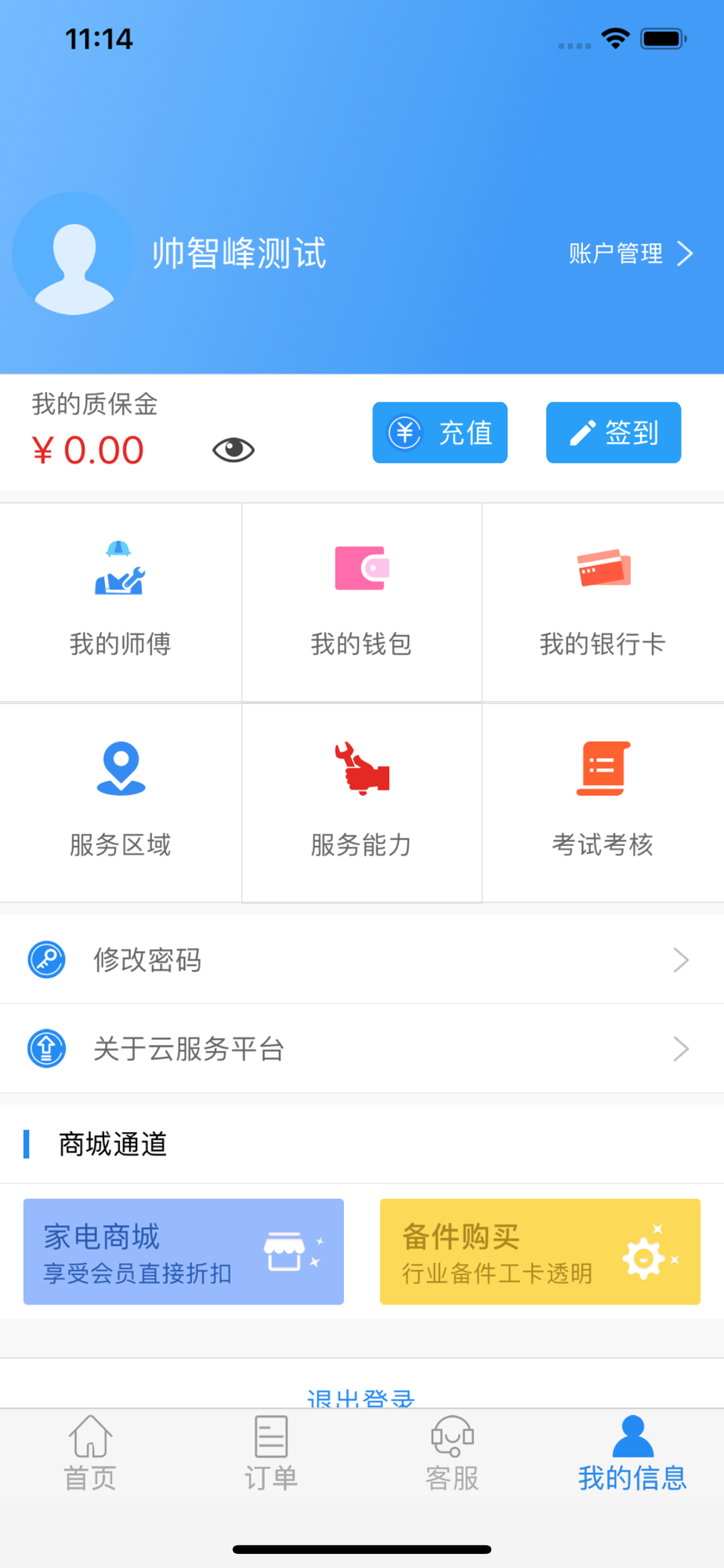Switch to the 客服 tab
Viewport: 724px width, 1568px height.
[x=452, y=1454]
